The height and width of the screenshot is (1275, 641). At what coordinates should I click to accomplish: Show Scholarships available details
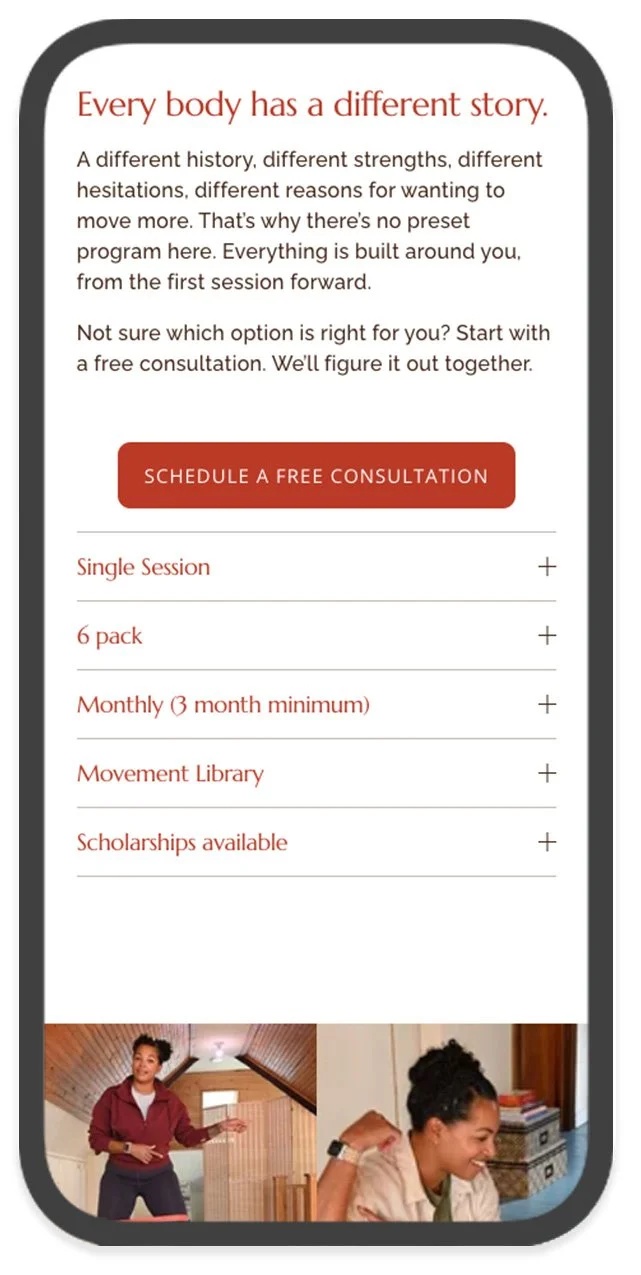(316, 843)
